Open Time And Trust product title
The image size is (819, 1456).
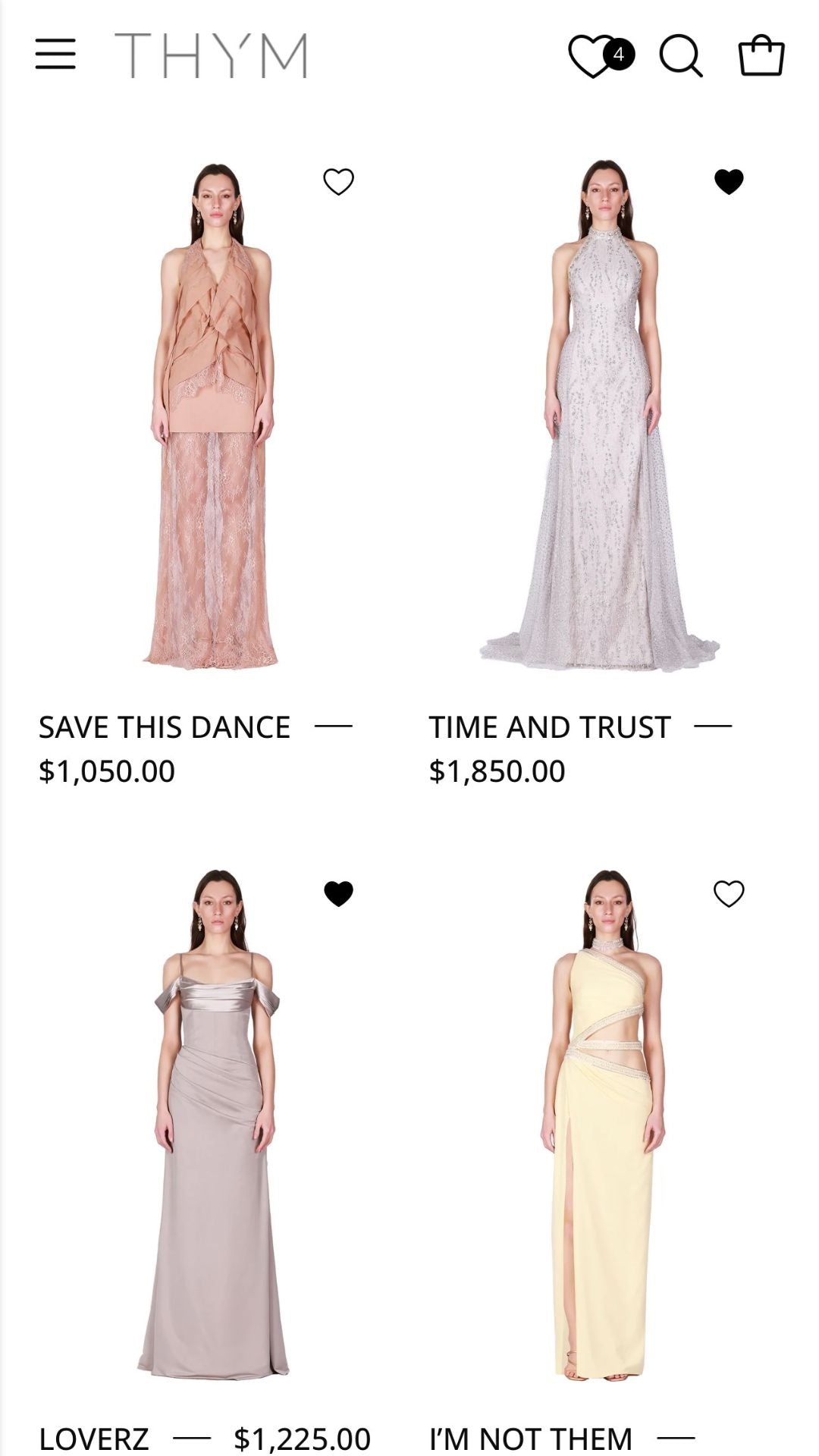point(550,727)
